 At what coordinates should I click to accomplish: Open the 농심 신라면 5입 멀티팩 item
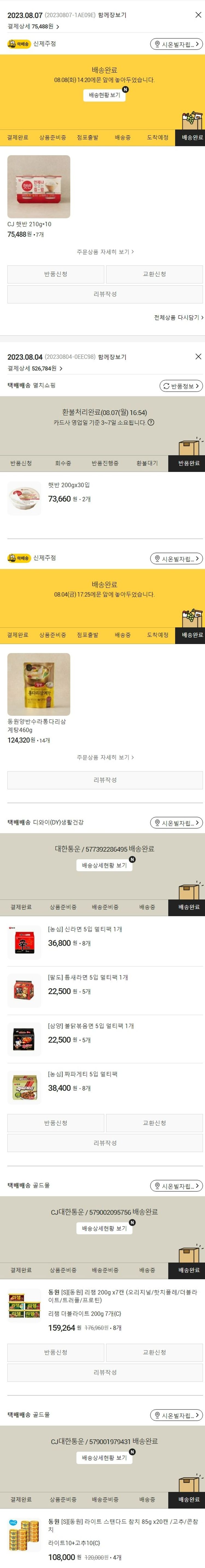tap(85, 929)
